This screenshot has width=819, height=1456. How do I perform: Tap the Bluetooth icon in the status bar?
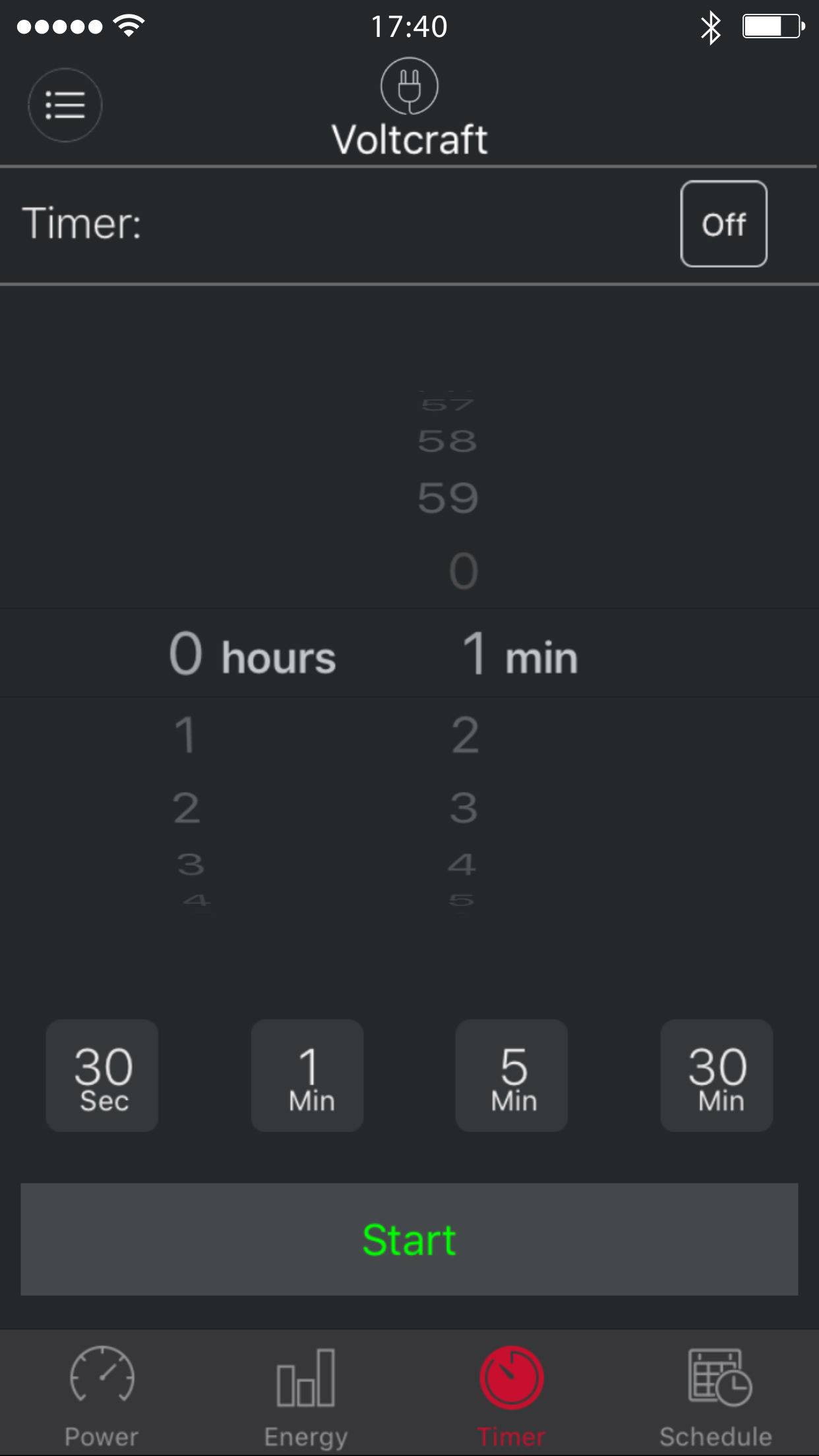pyautogui.click(x=711, y=26)
